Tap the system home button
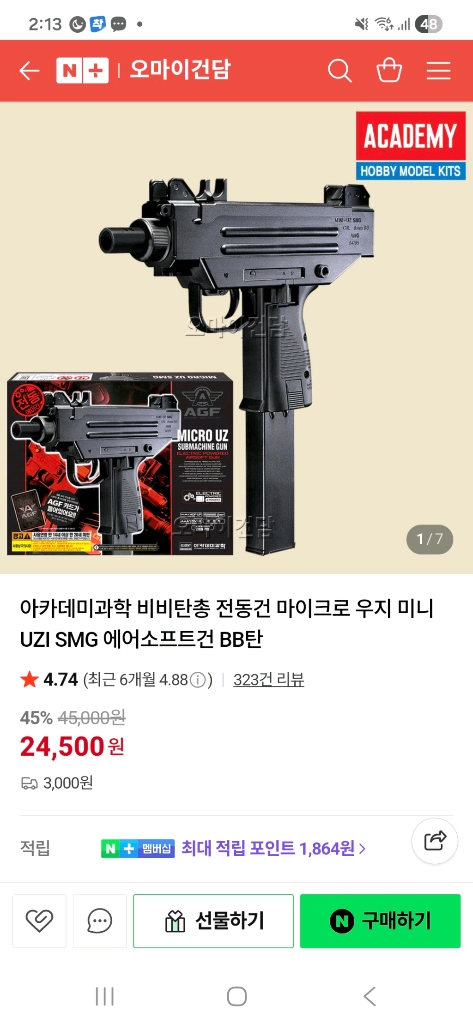Screen dimensions: 473x1024 coord(236,996)
